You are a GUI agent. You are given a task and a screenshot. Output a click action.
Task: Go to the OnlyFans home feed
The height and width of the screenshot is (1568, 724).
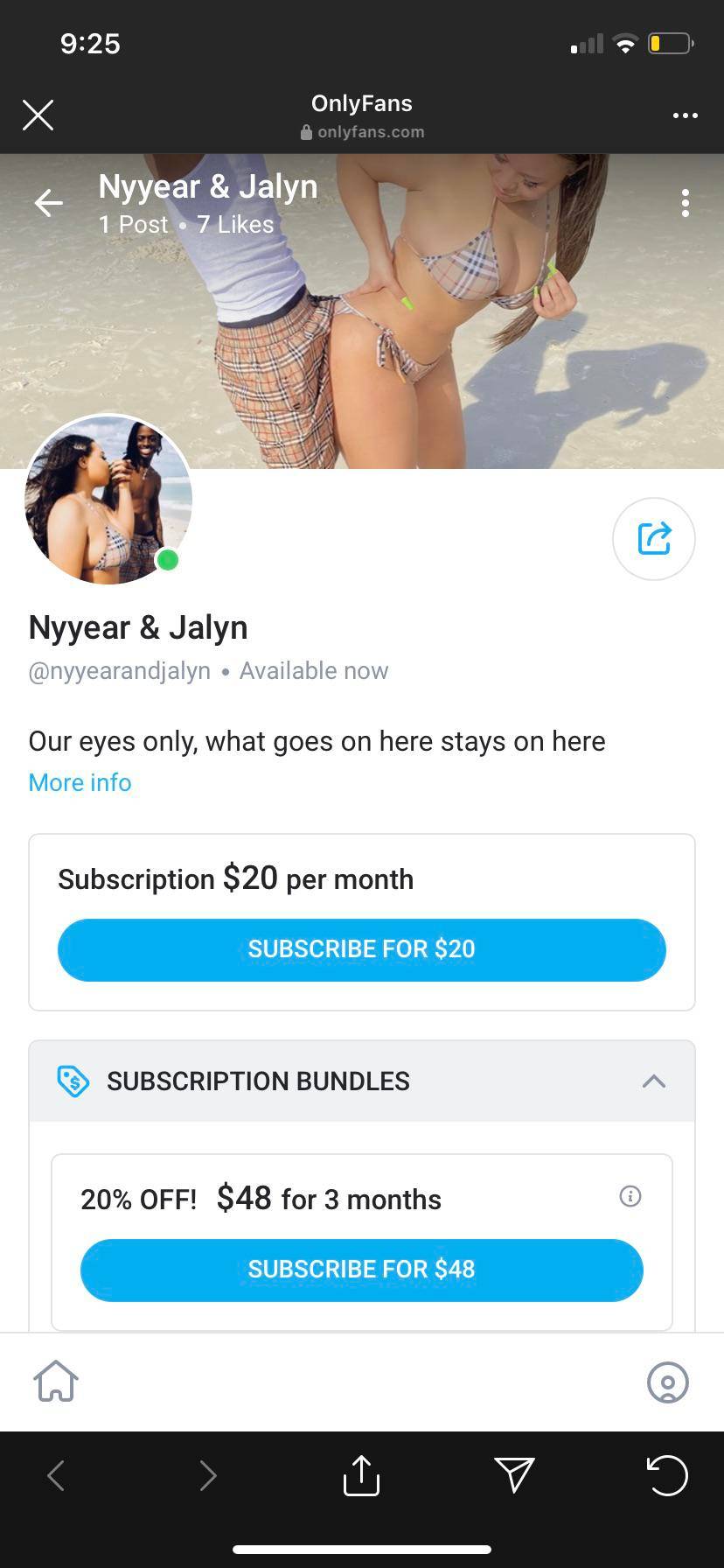pyautogui.click(x=56, y=1382)
